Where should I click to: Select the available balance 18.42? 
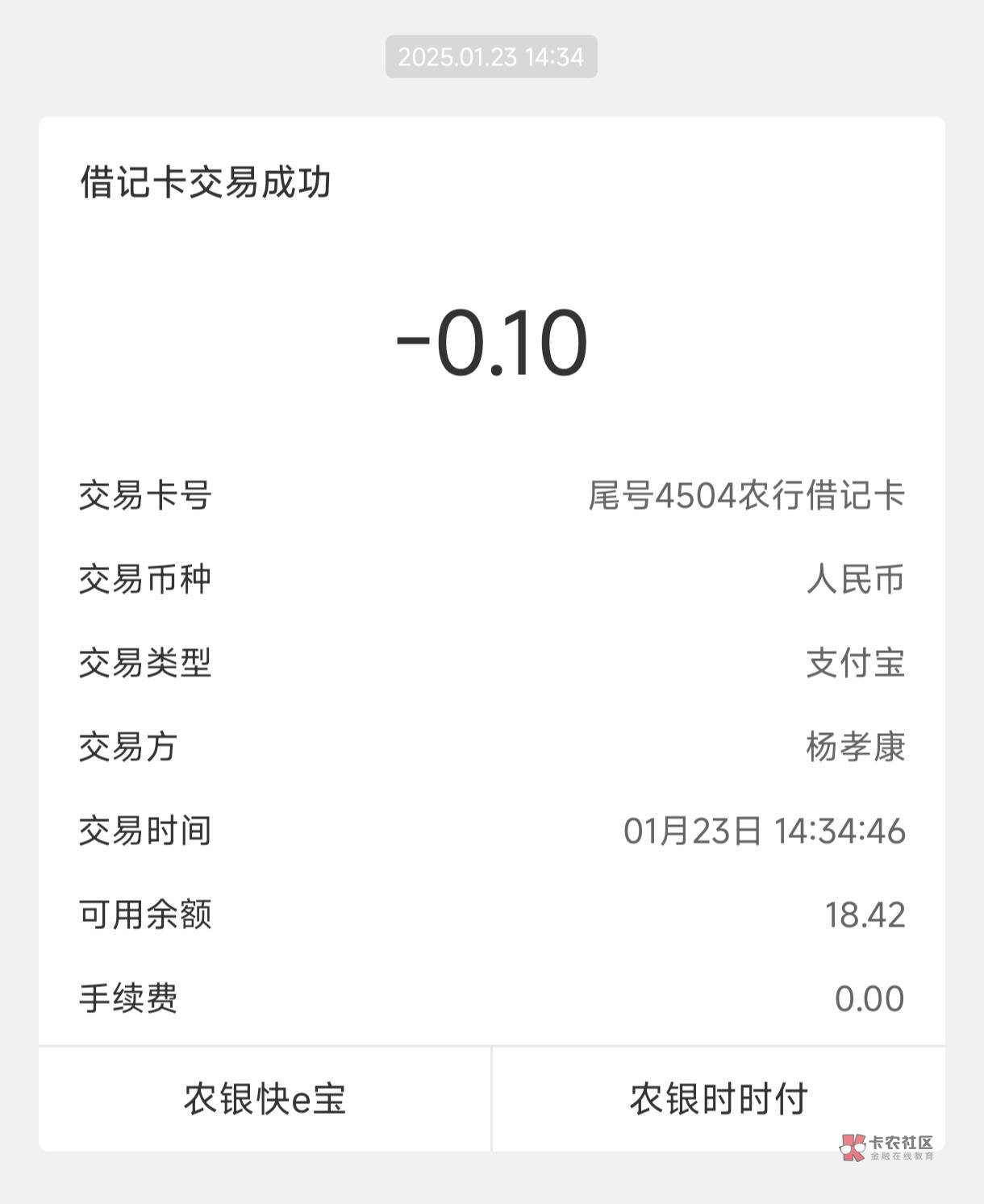(x=865, y=914)
